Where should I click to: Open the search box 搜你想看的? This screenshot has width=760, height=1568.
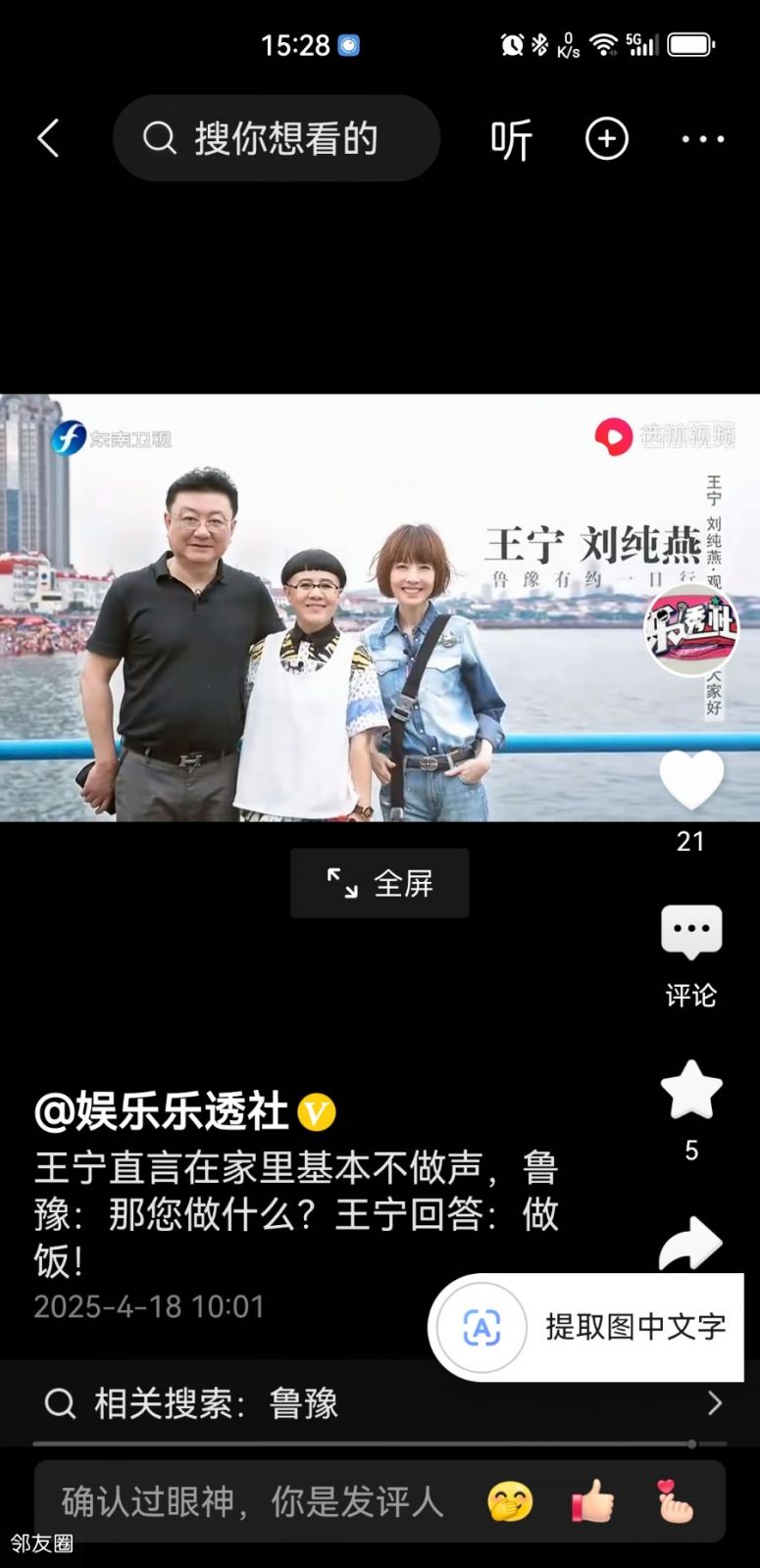[277, 138]
